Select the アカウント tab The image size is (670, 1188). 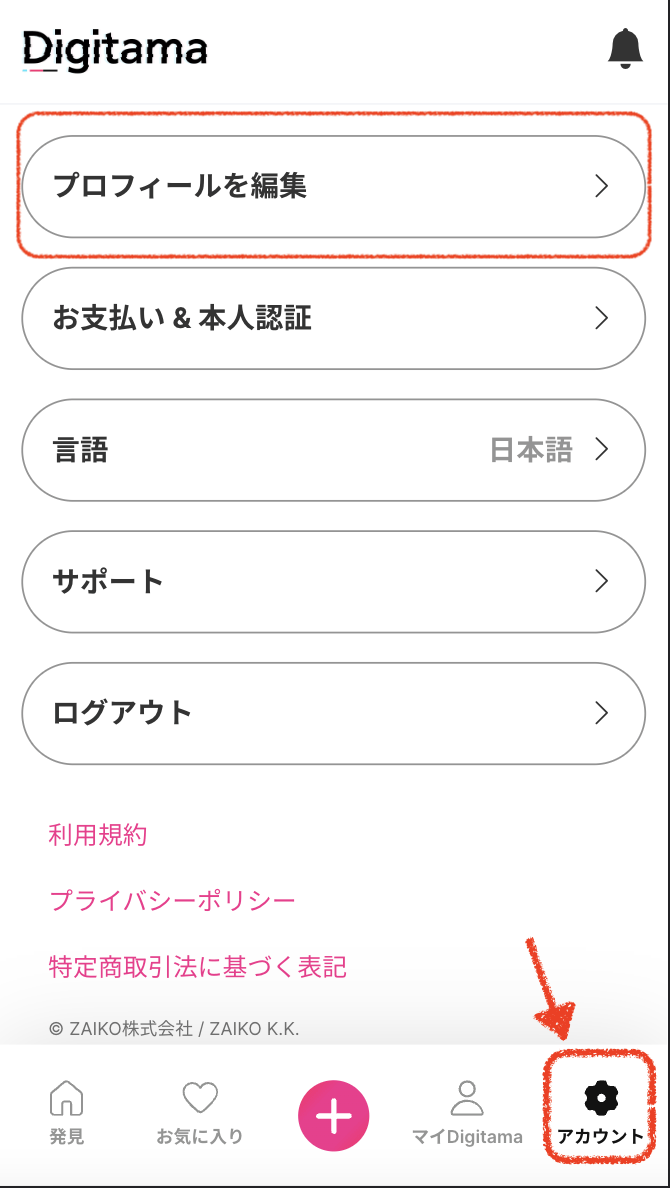(x=600, y=1112)
